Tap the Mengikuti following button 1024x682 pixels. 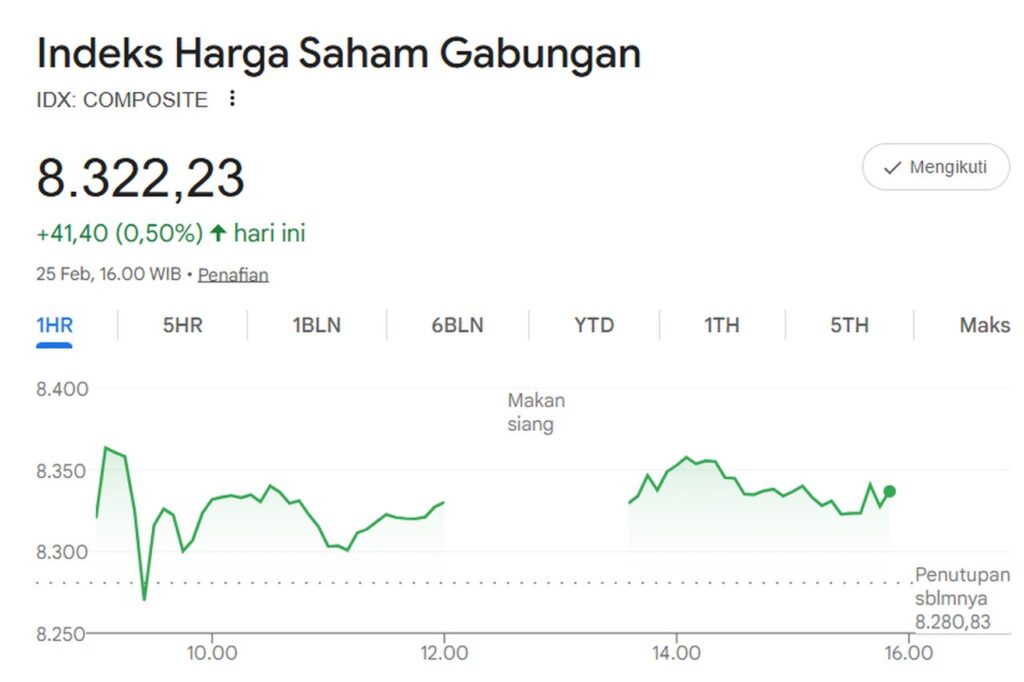click(936, 167)
